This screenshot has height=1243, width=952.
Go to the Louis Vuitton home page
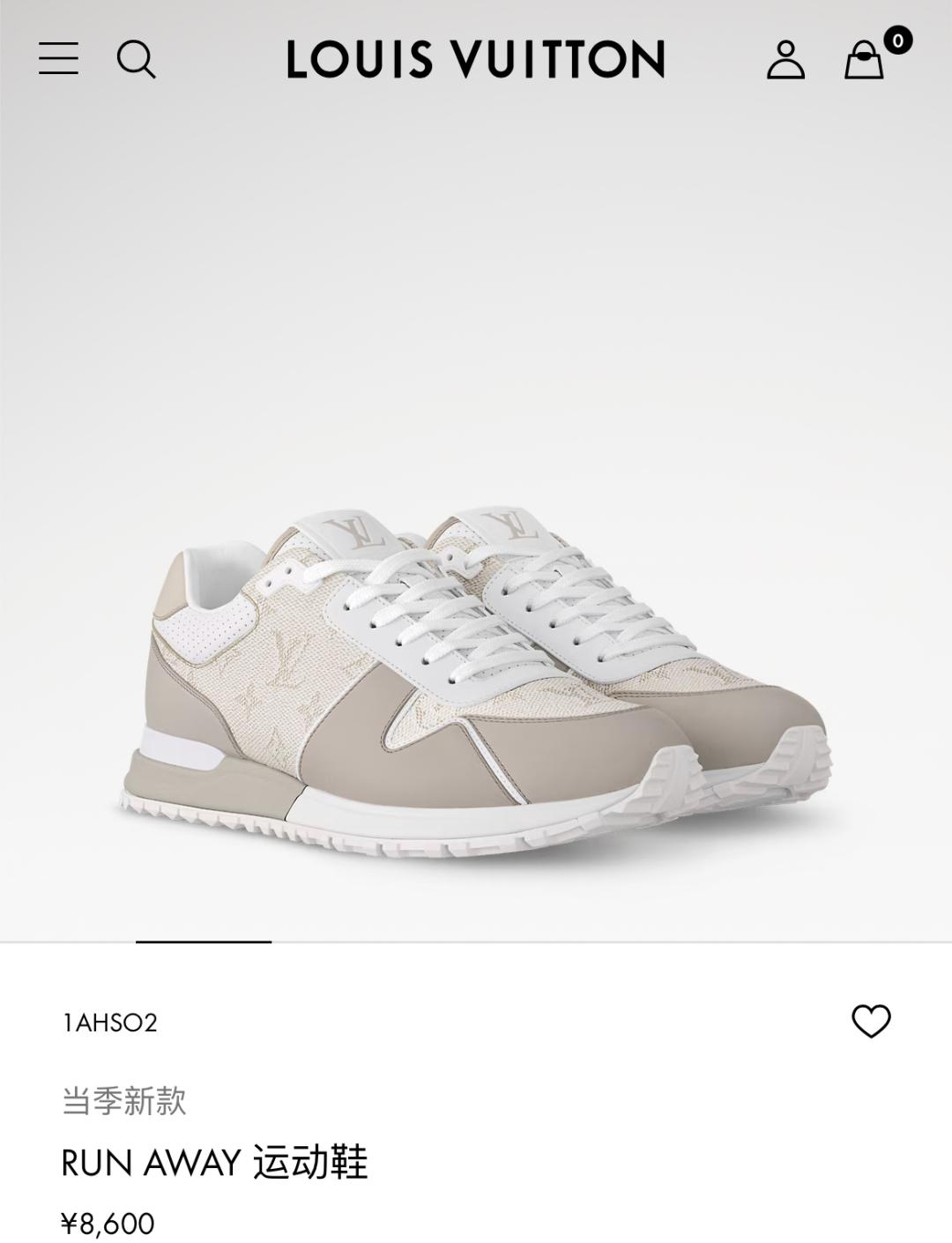click(475, 60)
